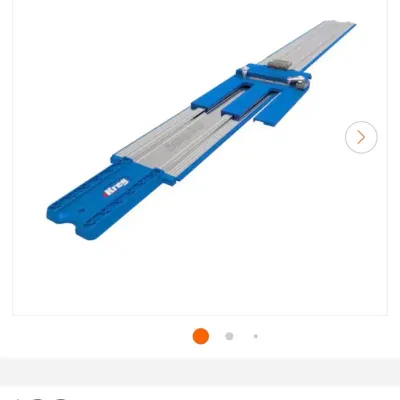This screenshot has width=400, height=400.
Task: Go to the next product image
Action: coord(361,137)
